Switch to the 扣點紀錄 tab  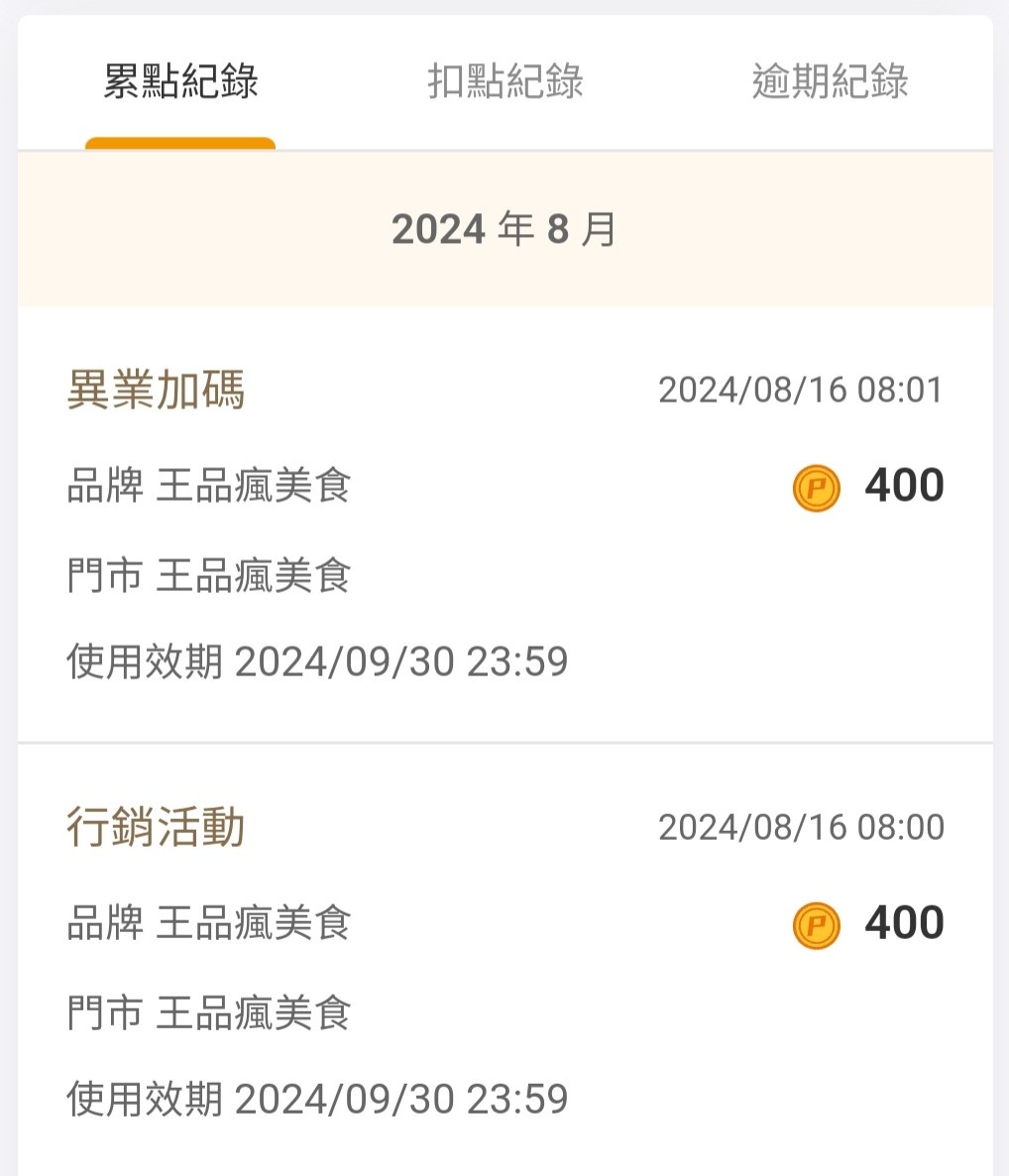pos(505,81)
